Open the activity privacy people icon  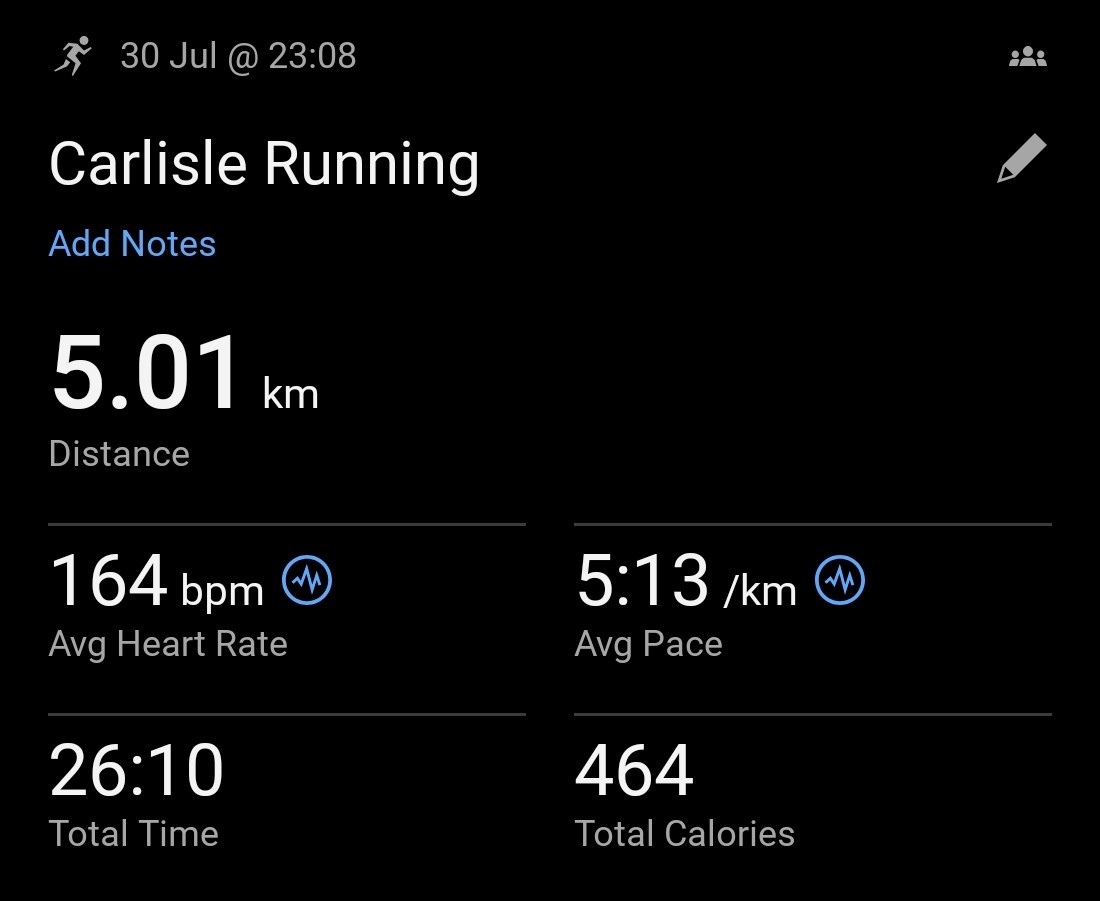click(1027, 57)
